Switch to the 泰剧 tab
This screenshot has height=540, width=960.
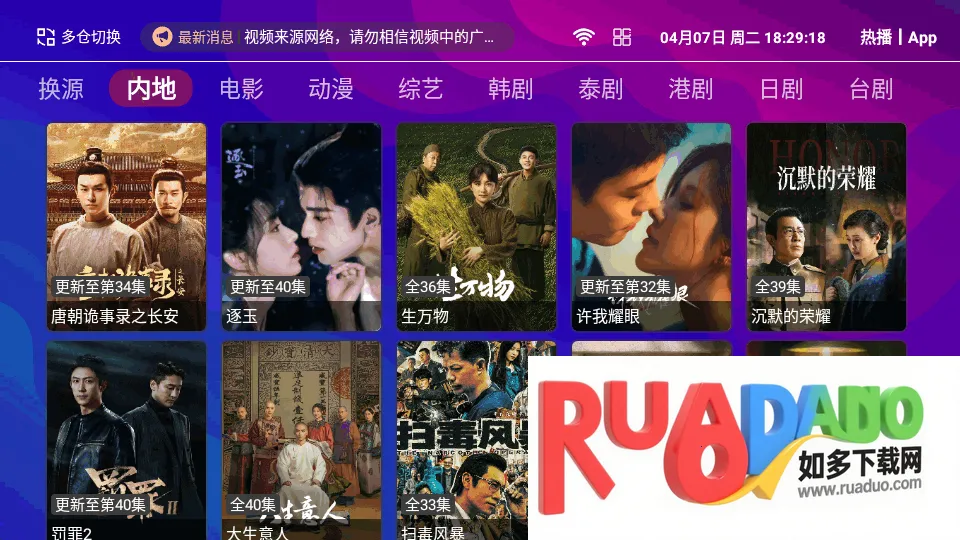pos(600,89)
